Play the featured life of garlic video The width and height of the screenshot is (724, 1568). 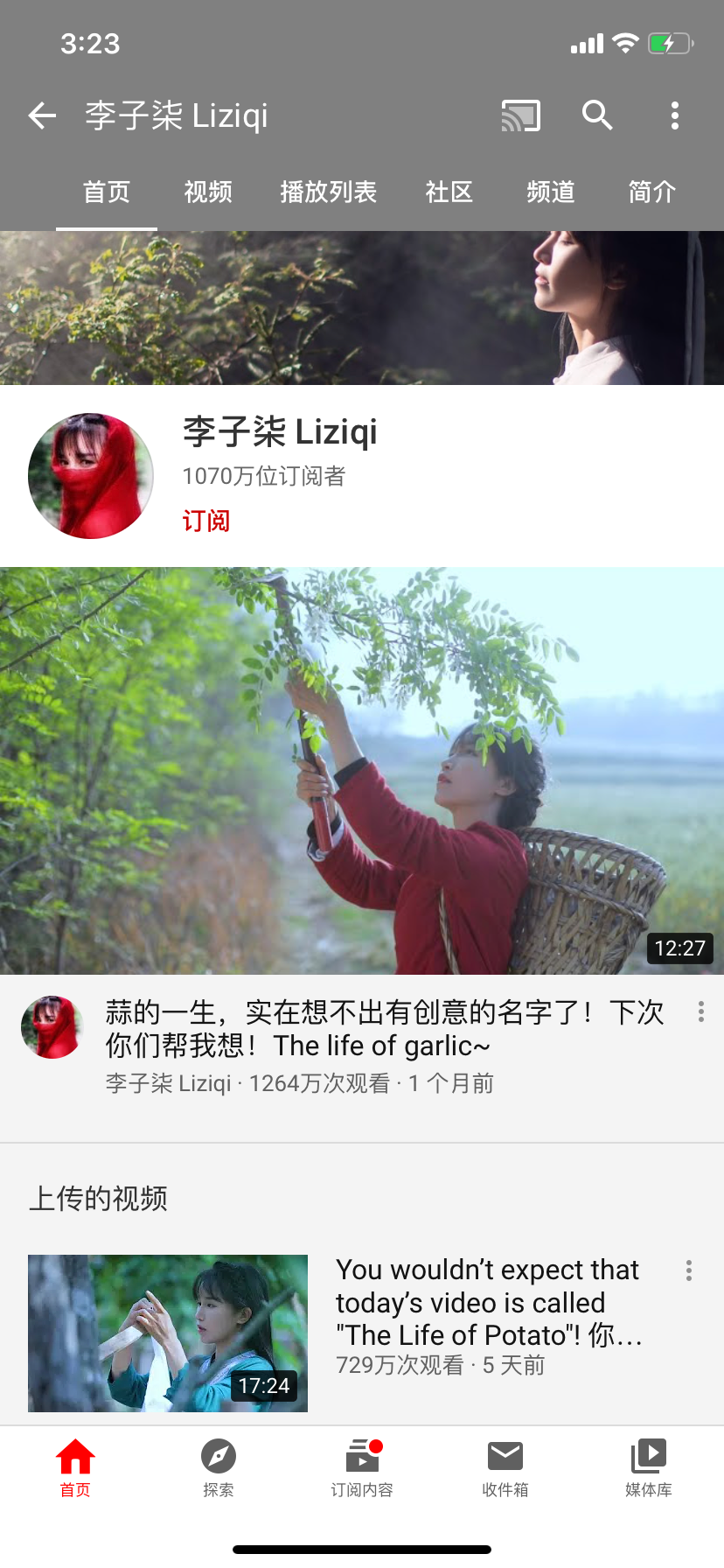(x=362, y=770)
